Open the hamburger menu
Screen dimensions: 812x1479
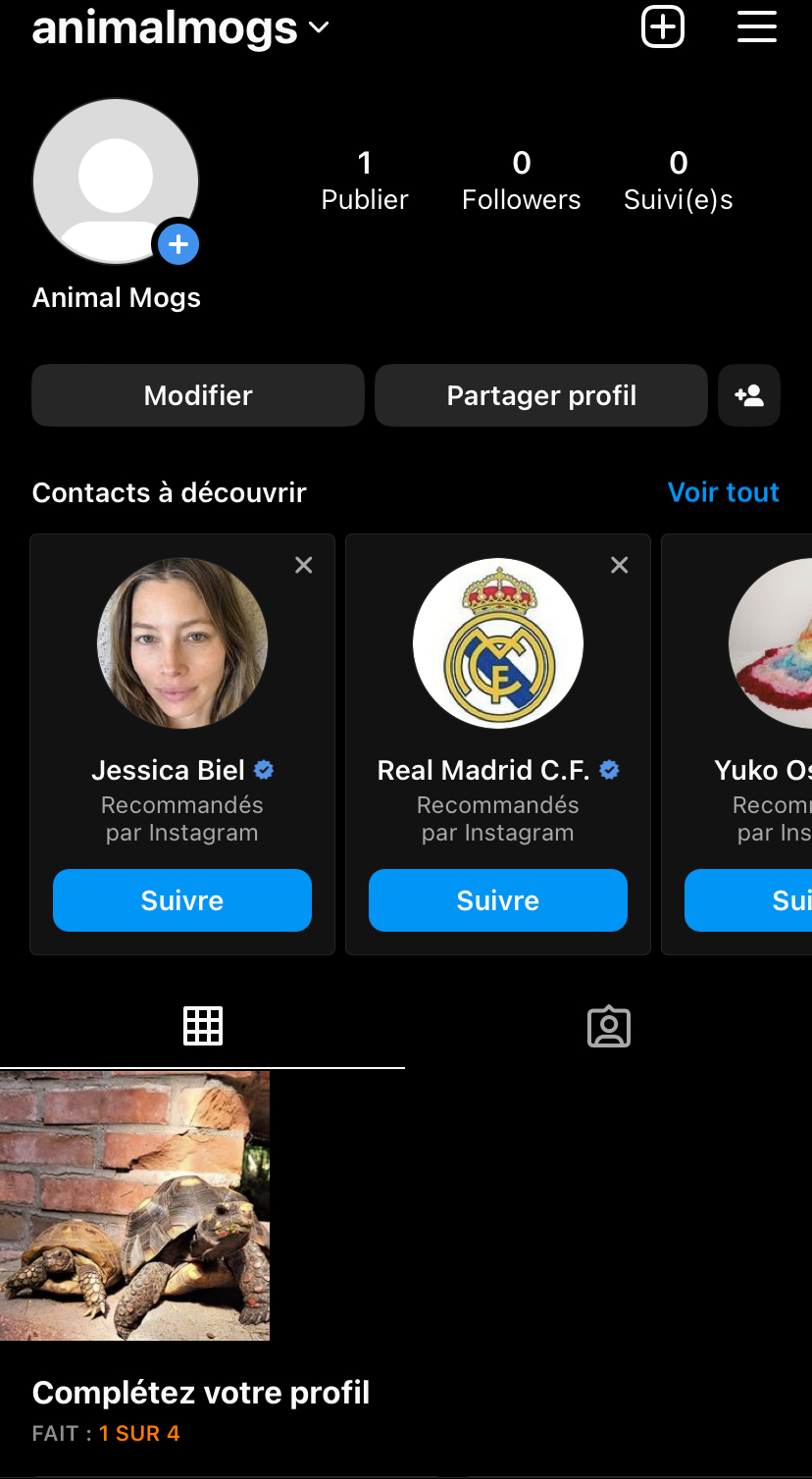click(756, 26)
